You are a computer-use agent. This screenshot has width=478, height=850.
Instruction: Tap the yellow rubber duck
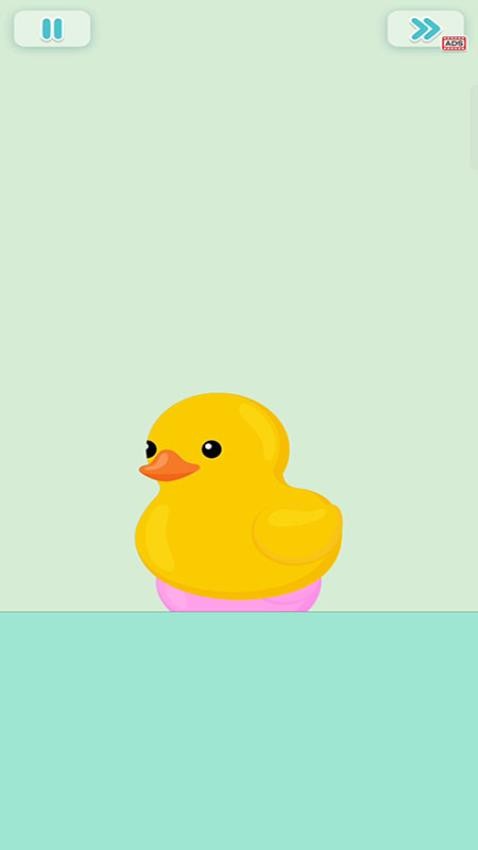(x=238, y=496)
